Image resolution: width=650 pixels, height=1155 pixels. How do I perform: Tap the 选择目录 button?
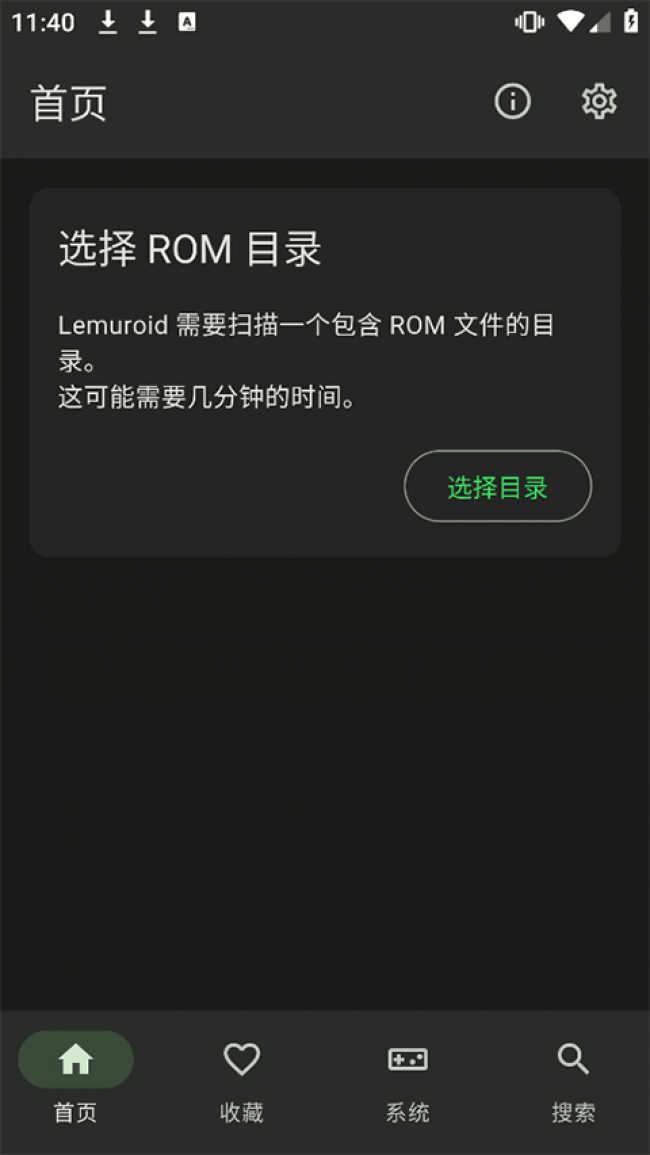pyautogui.click(x=497, y=487)
